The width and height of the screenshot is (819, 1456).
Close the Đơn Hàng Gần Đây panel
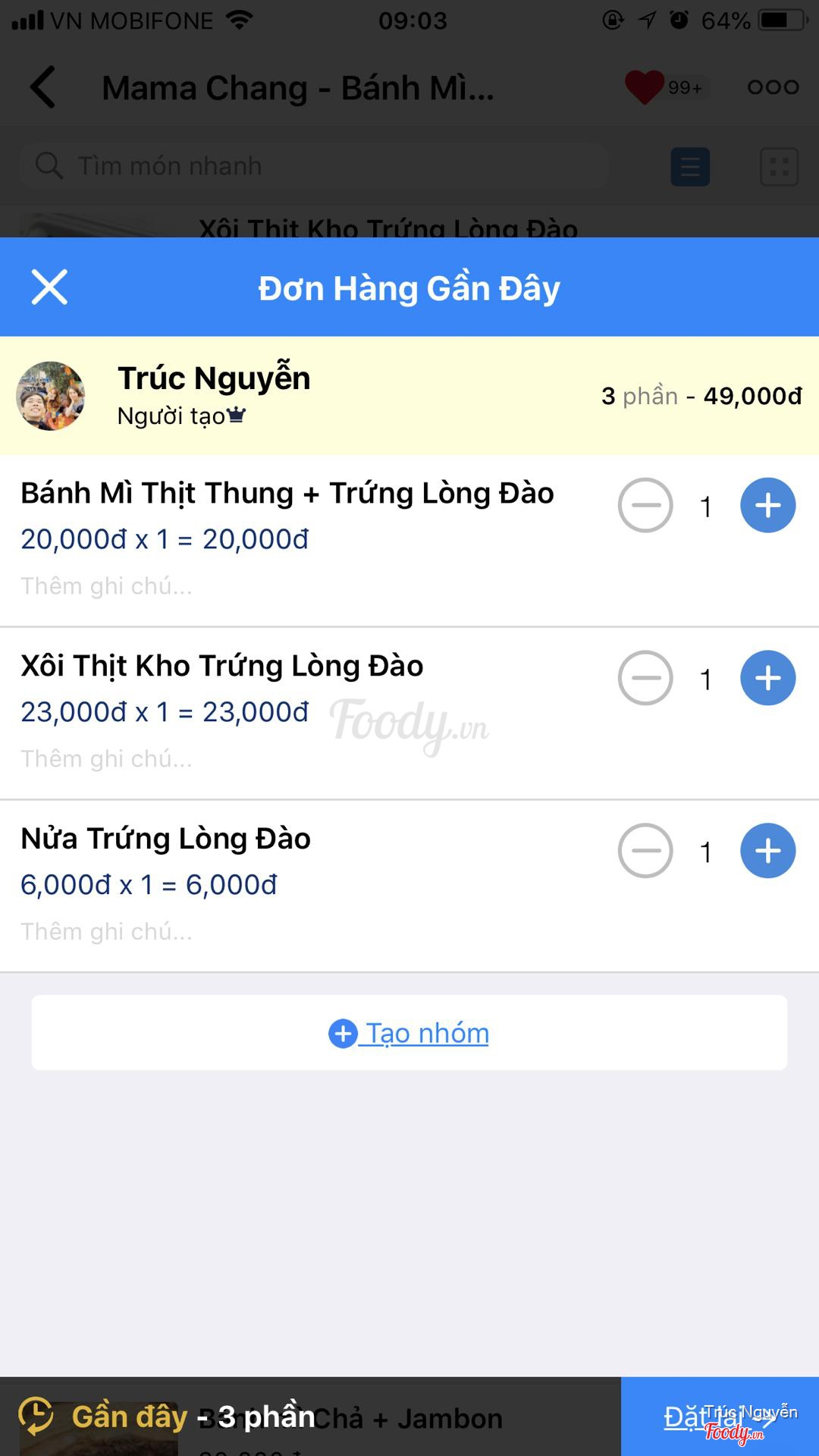pyautogui.click(x=49, y=287)
